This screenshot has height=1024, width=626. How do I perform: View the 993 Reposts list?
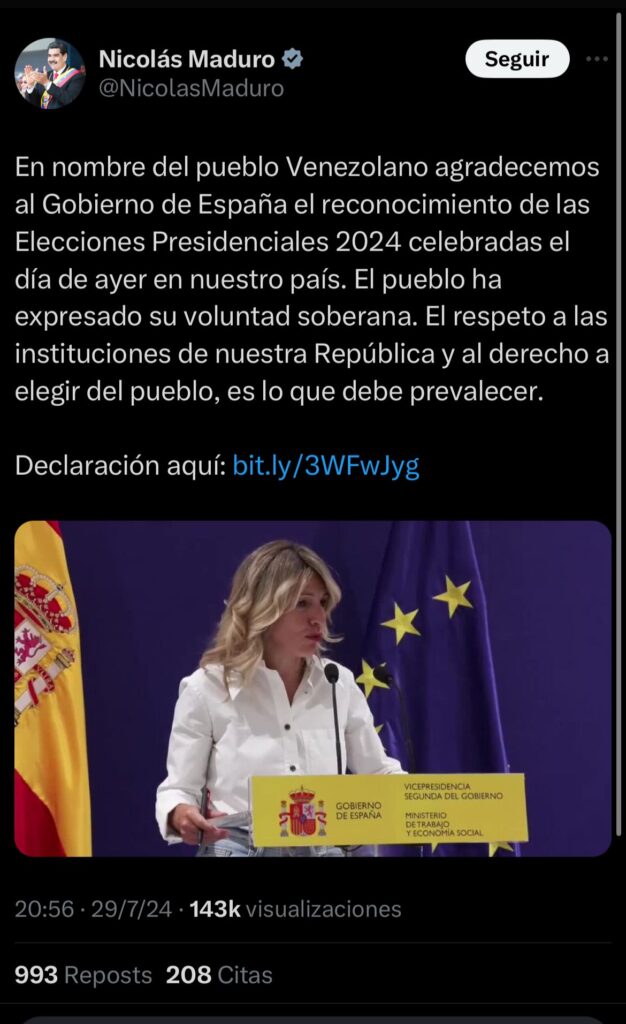[x=83, y=974]
